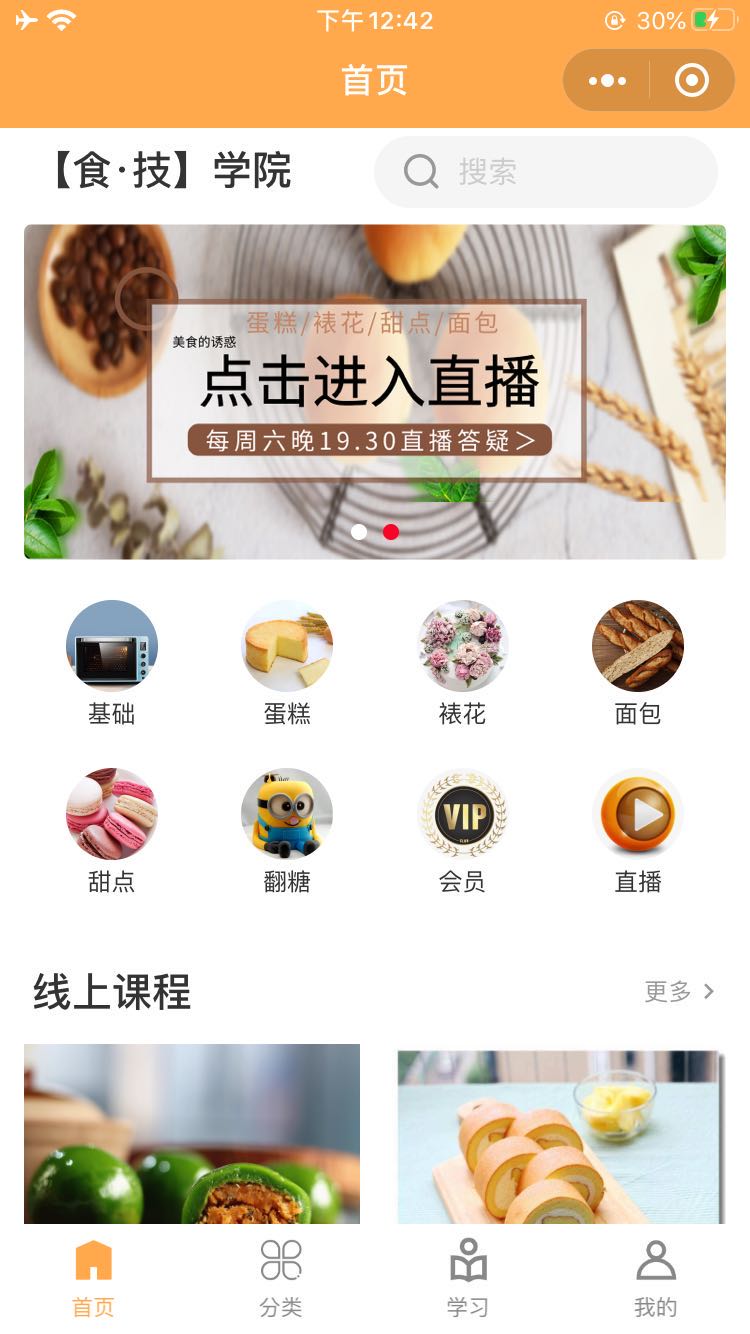Tap 更多 to see more 线上课程
This screenshot has width=750, height=1334.
tap(680, 991)
